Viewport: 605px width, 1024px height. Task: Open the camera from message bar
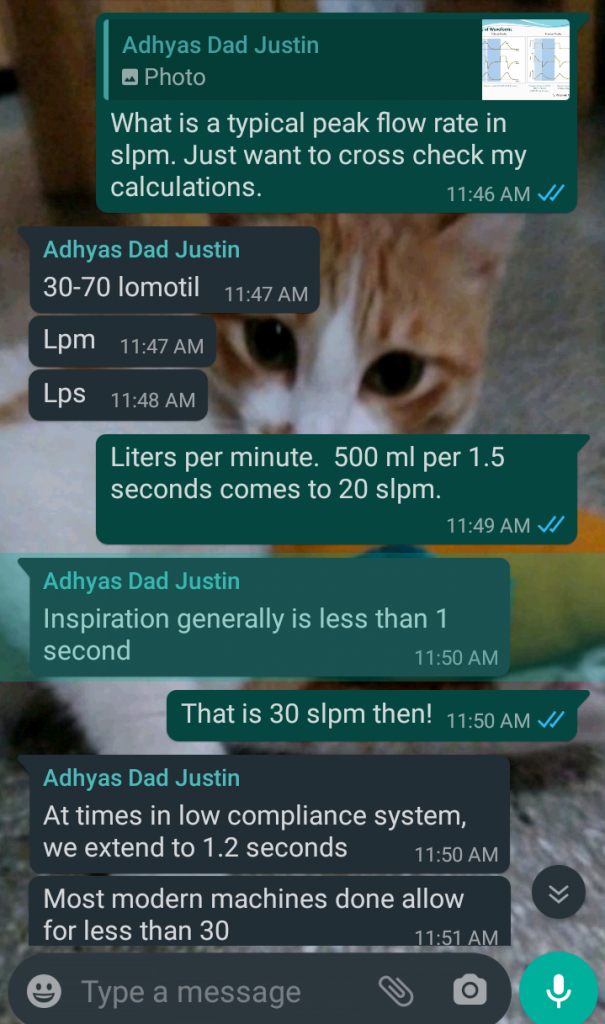click(469, 991)
